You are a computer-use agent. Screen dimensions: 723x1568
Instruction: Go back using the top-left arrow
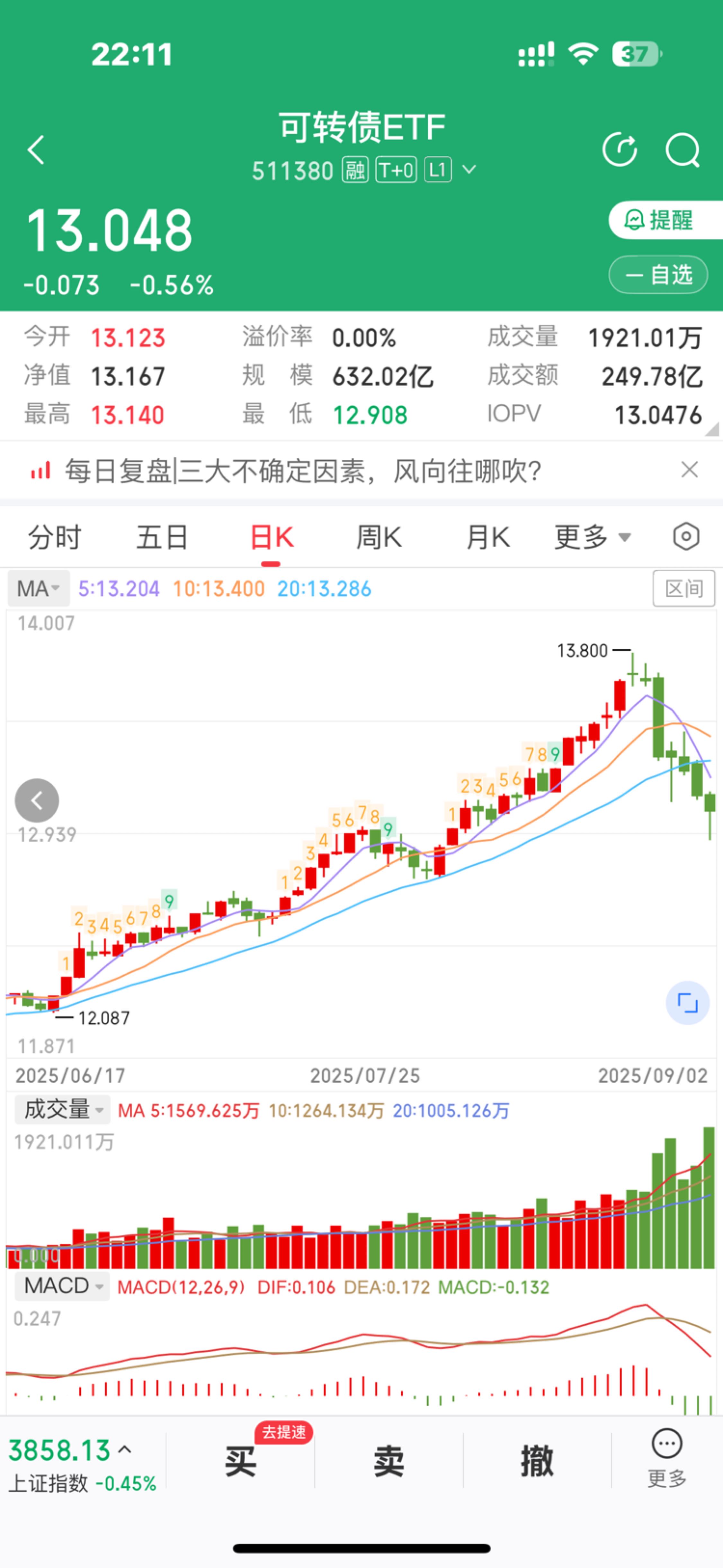coord(37,150)
